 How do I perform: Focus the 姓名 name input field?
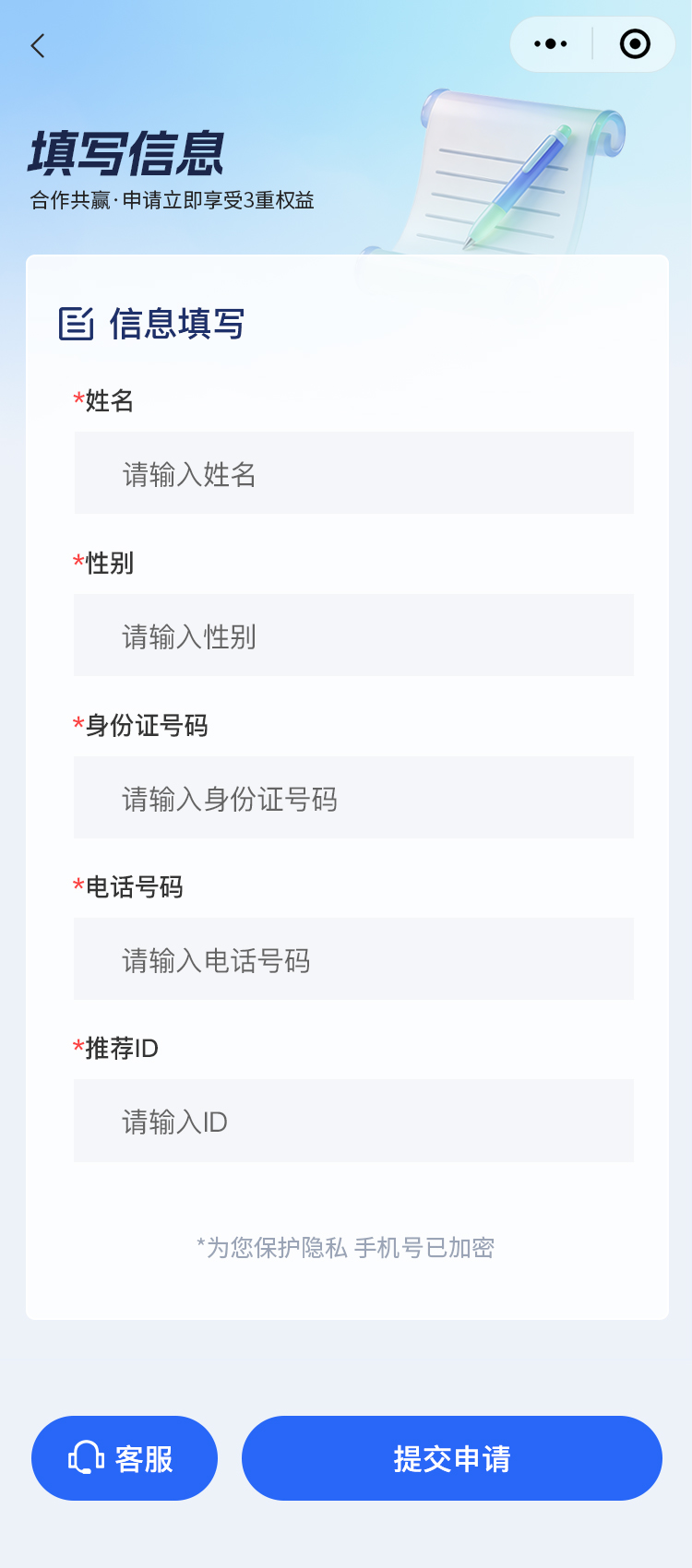(354, 473)
